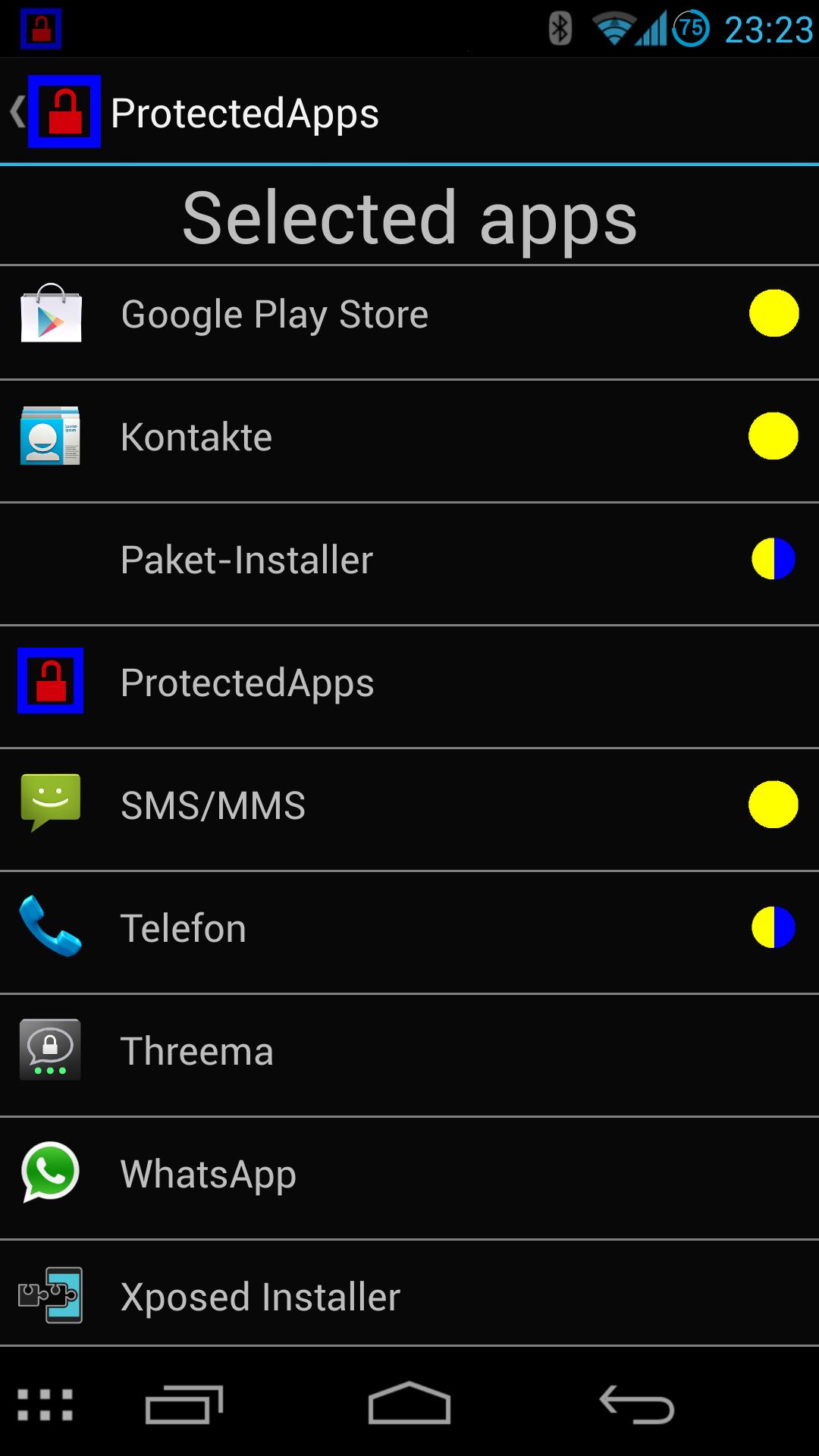The image size is (819, 1456).
Task: Tap the blue Telefon phone icon
Action: click(x=49, y=929)
